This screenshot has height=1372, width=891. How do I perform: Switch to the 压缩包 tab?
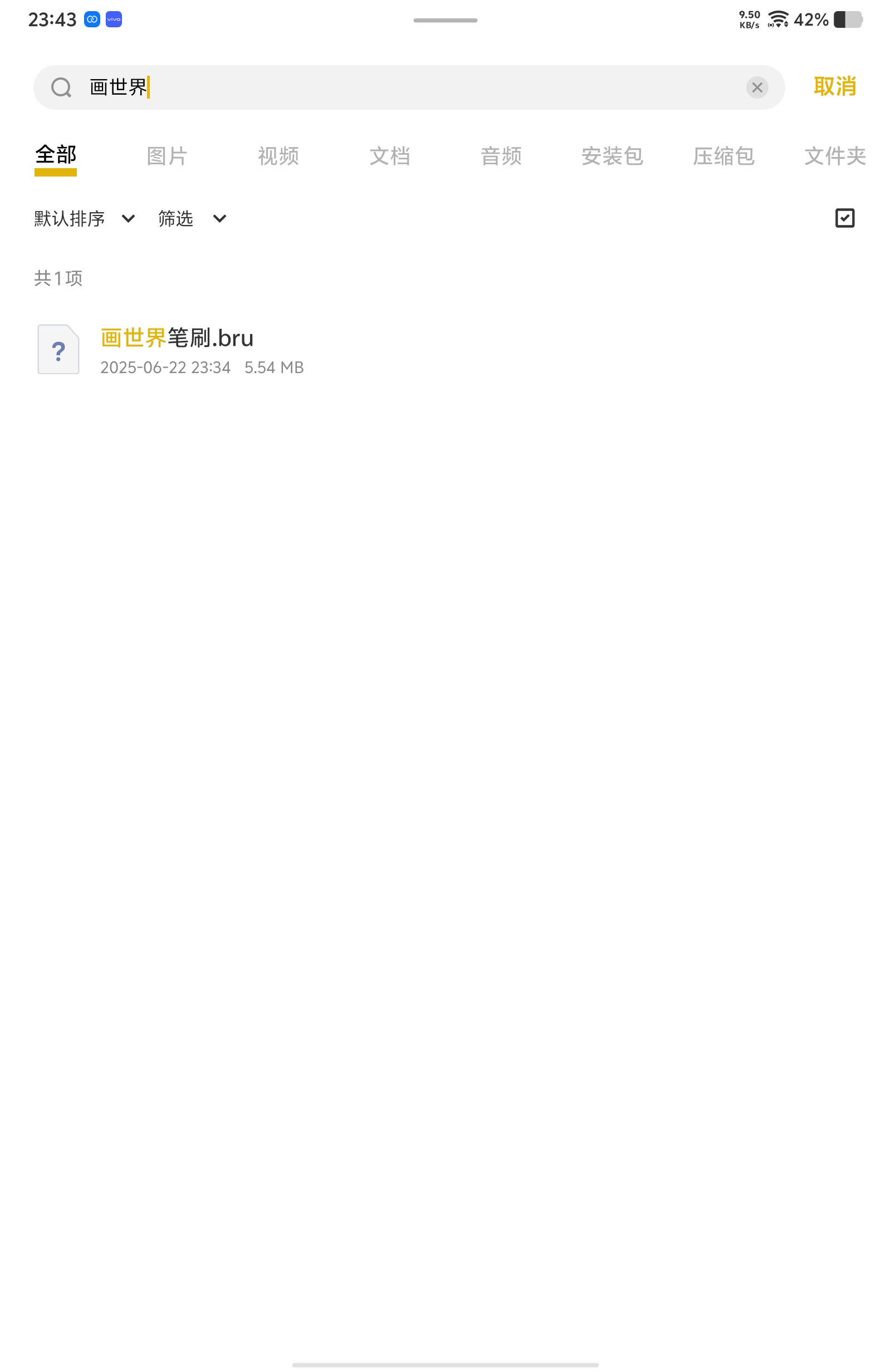tap(723, 156)
